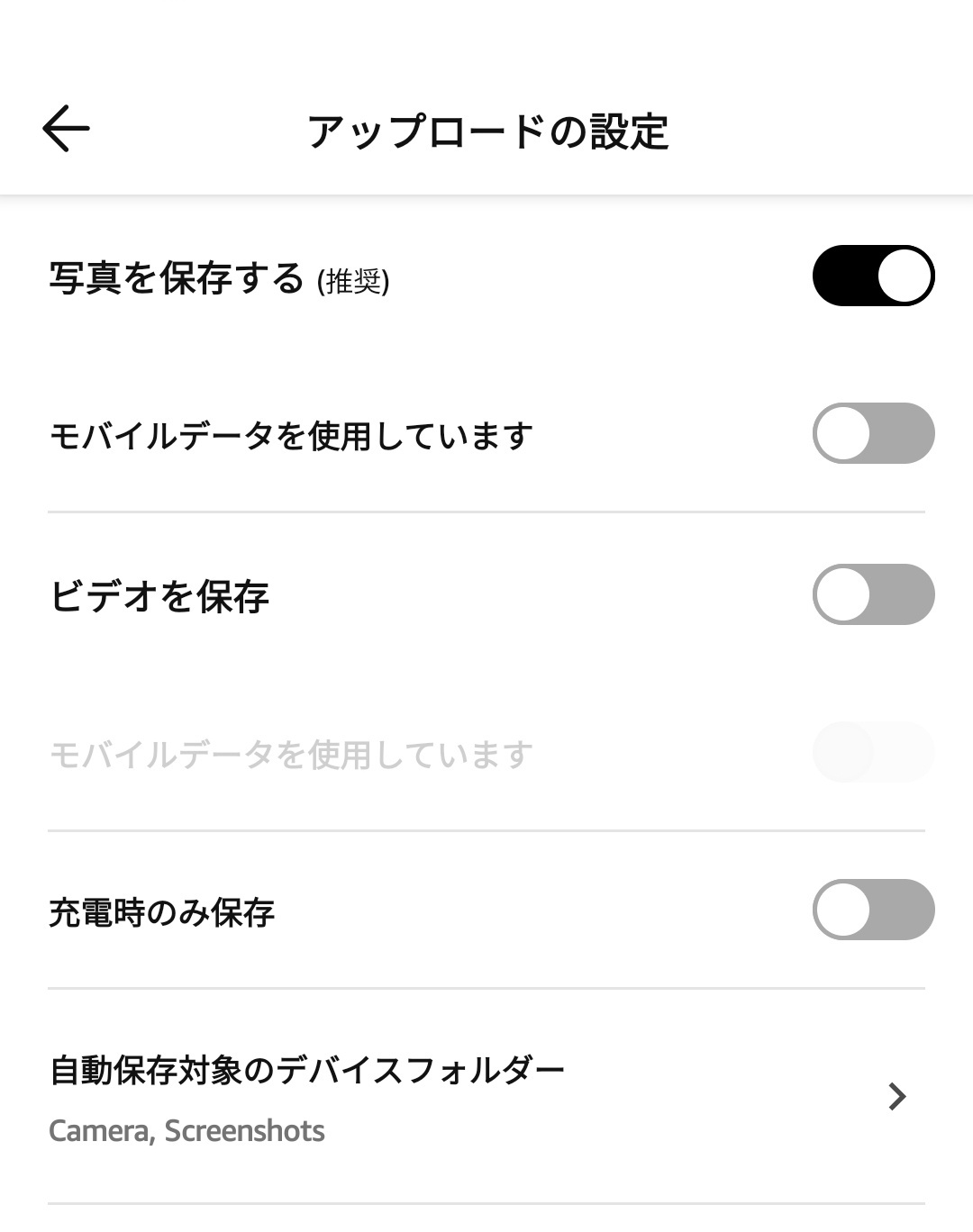973x1232 pixels.
Task: Enable 充電時のみ保存 toggle
Action: (x=873, y=910)
